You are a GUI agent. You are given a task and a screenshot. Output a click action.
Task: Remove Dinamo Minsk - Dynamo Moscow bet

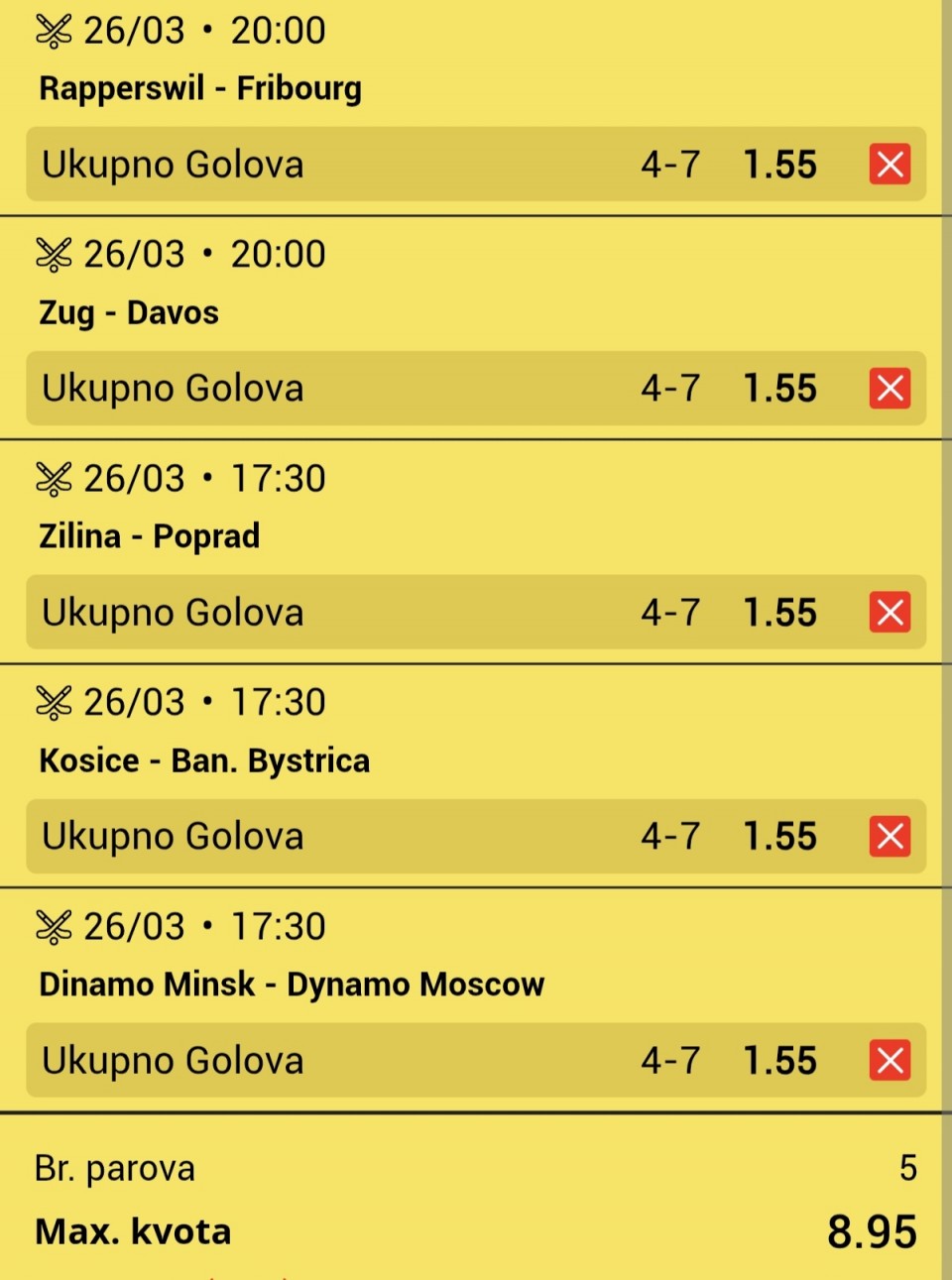[890, 1061]
